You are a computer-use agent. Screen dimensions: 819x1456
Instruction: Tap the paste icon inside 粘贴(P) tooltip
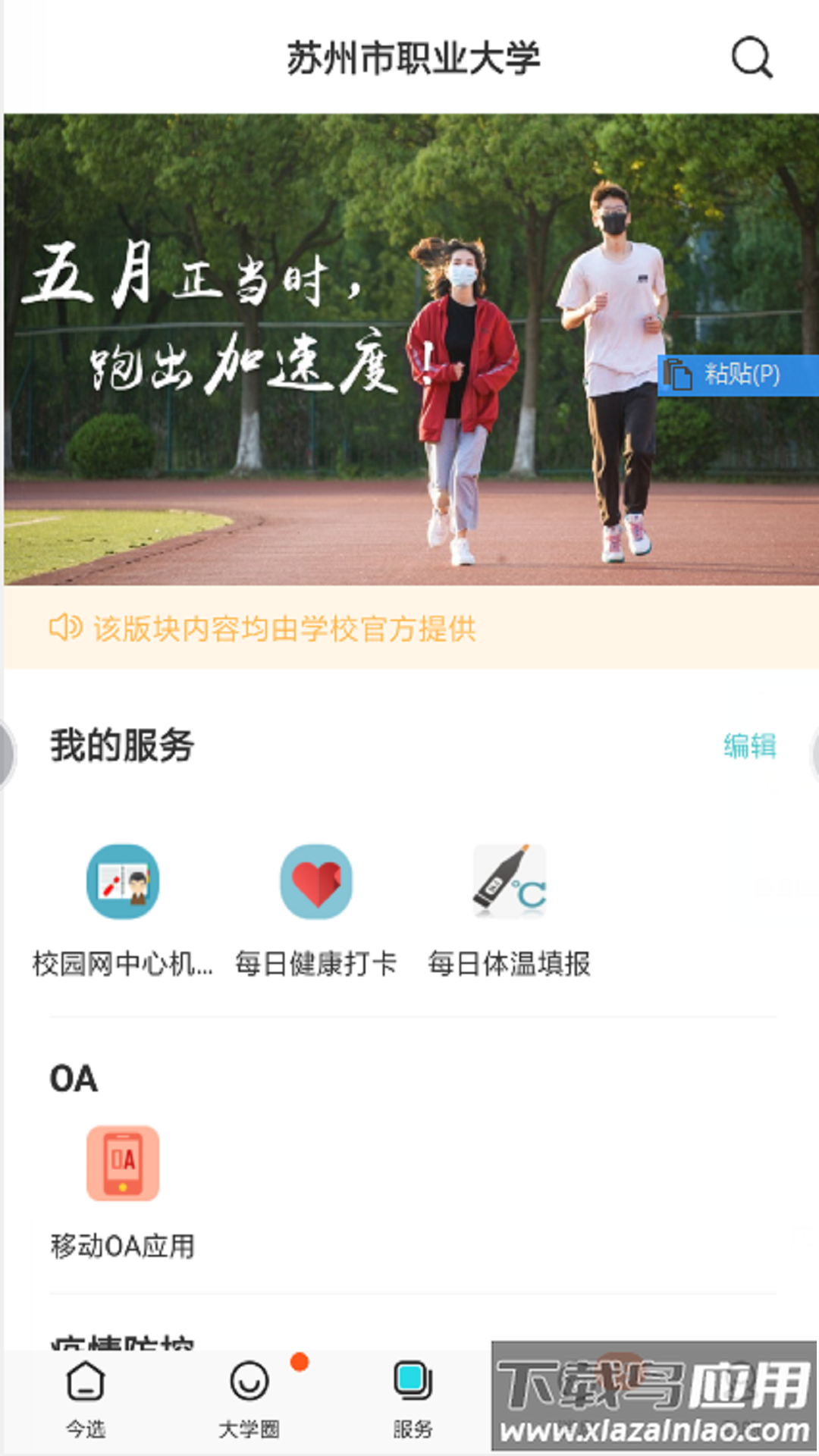coord(678,374)
